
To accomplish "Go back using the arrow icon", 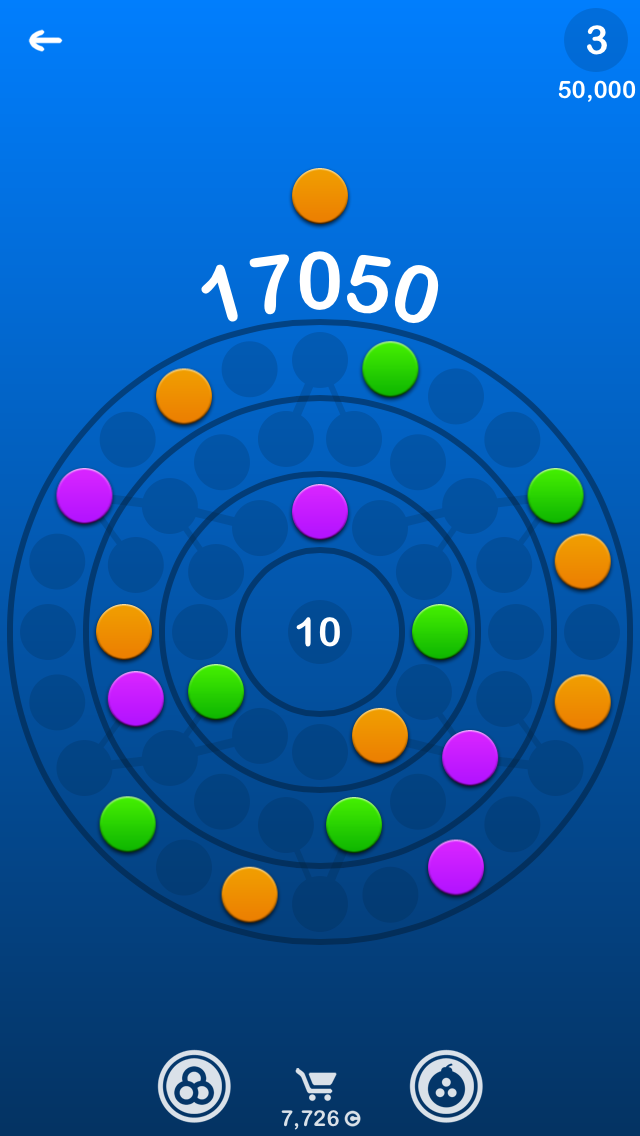I will (45, 41).
